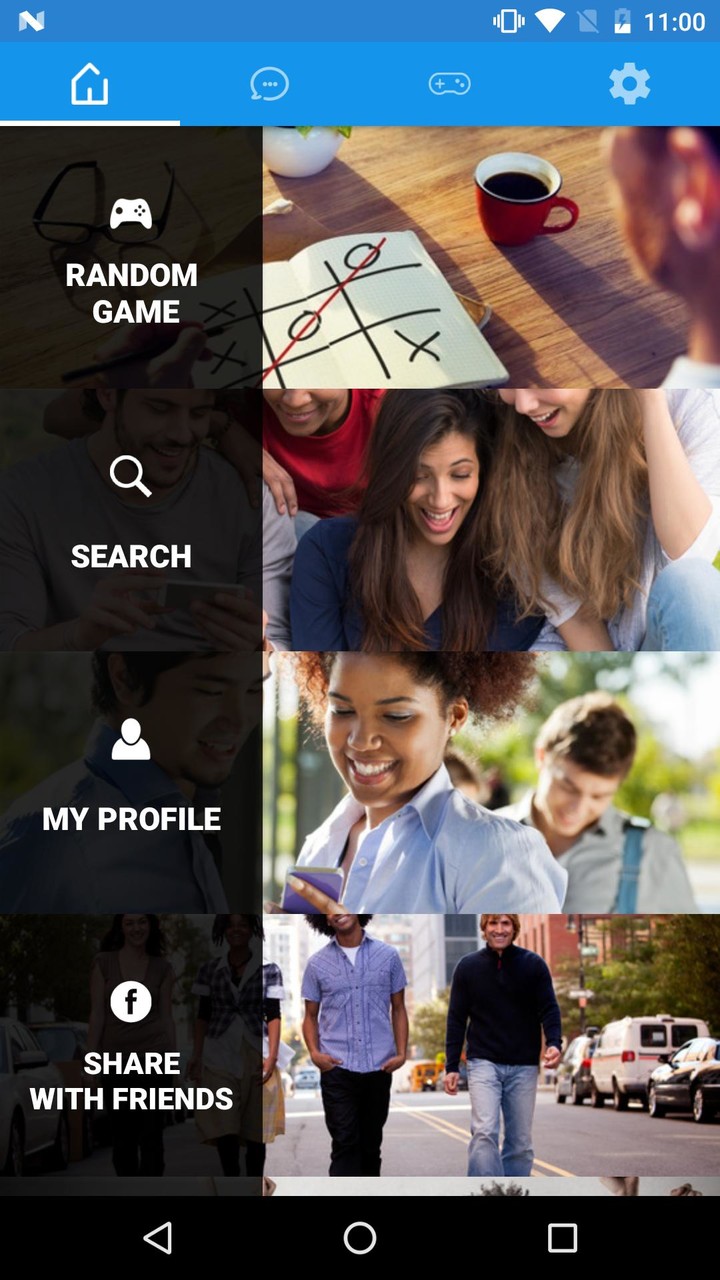Open recent apps with the square button
Image resolution: width=720 pixels, height=1280 pixels.
[564, 1239]
